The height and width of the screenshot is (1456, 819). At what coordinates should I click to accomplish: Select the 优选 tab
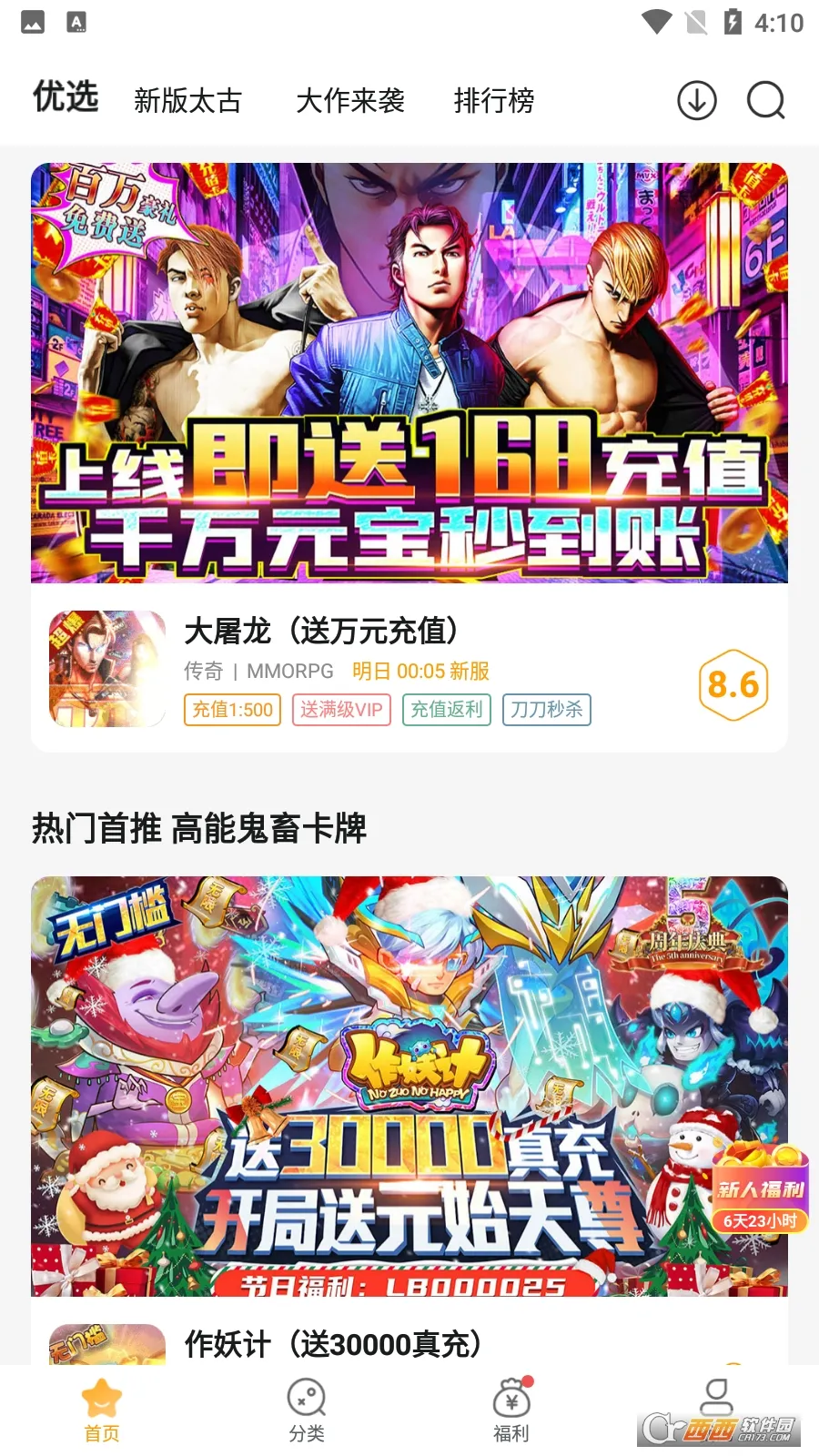pos(65,97)
